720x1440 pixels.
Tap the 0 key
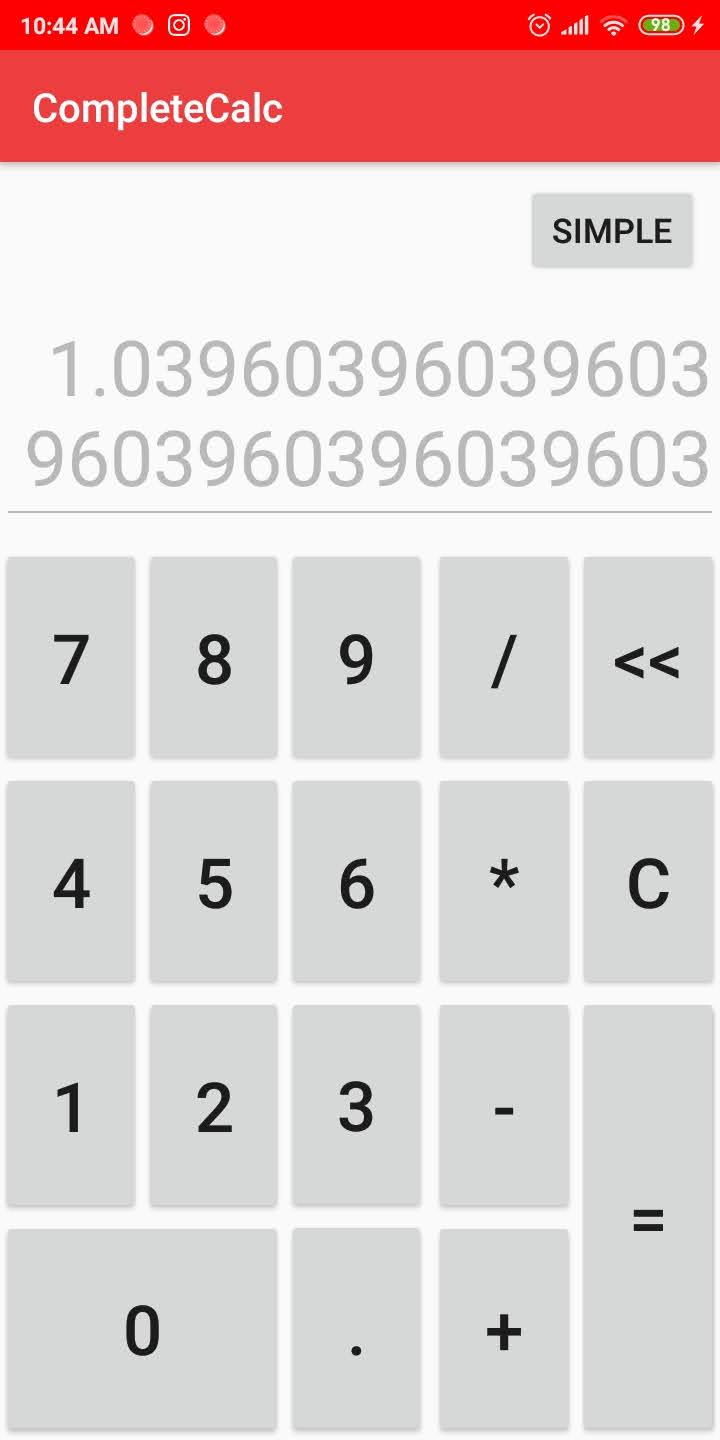pos(142,1330)
